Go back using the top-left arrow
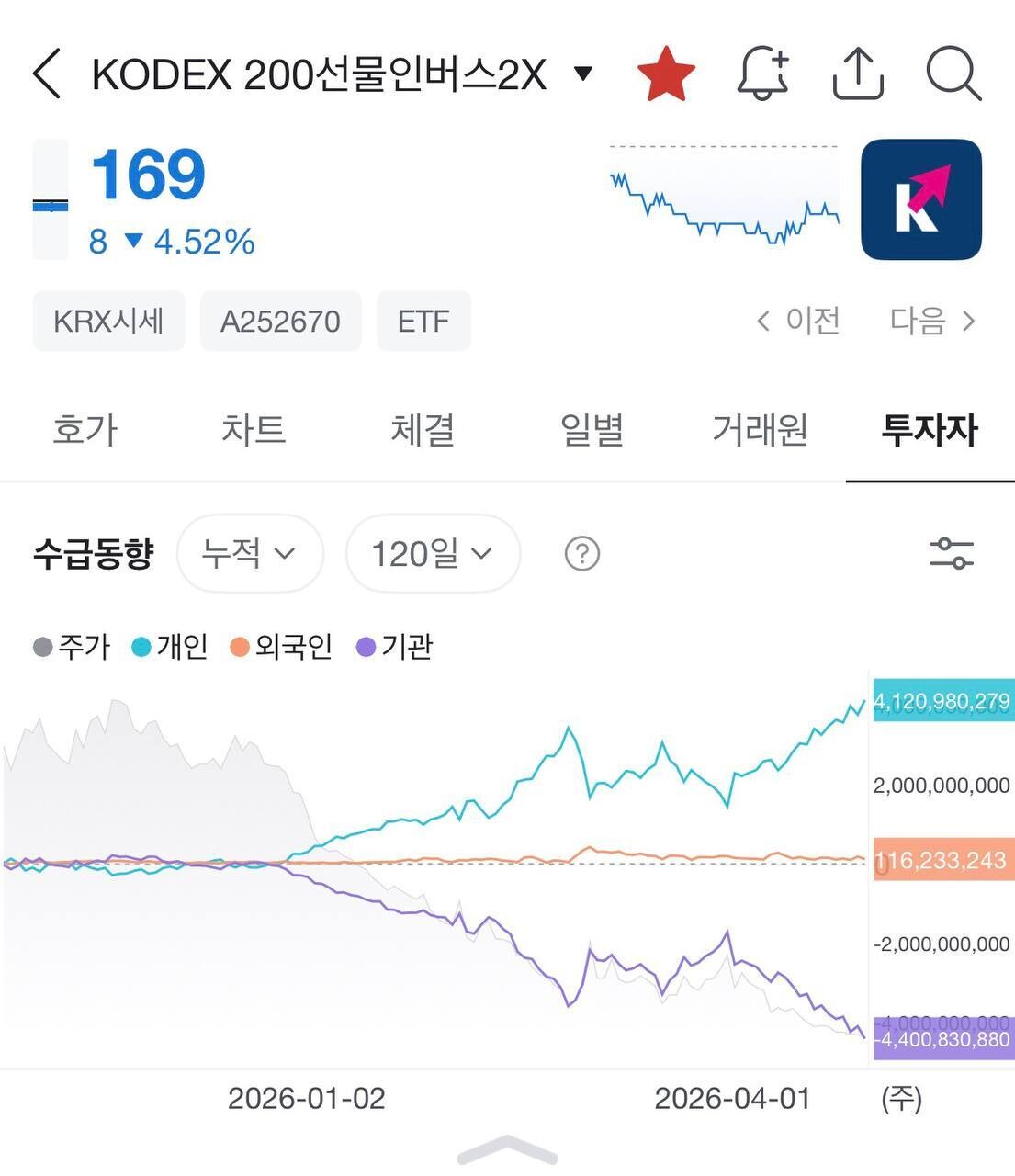This screenshot has height=1176, width=1015. pyautogui.click(x=46, y=73)
